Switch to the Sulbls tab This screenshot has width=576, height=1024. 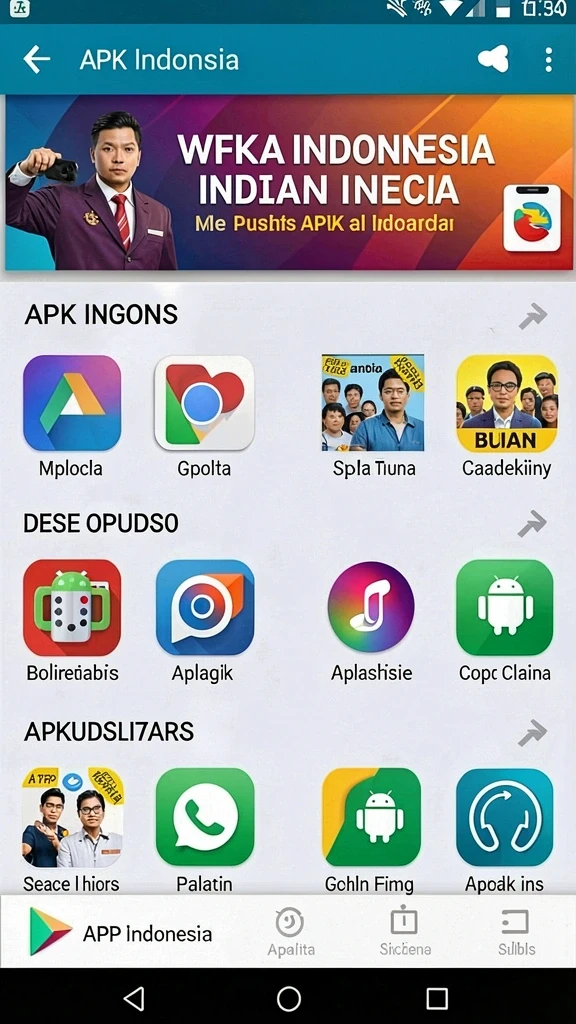(516, 932)
